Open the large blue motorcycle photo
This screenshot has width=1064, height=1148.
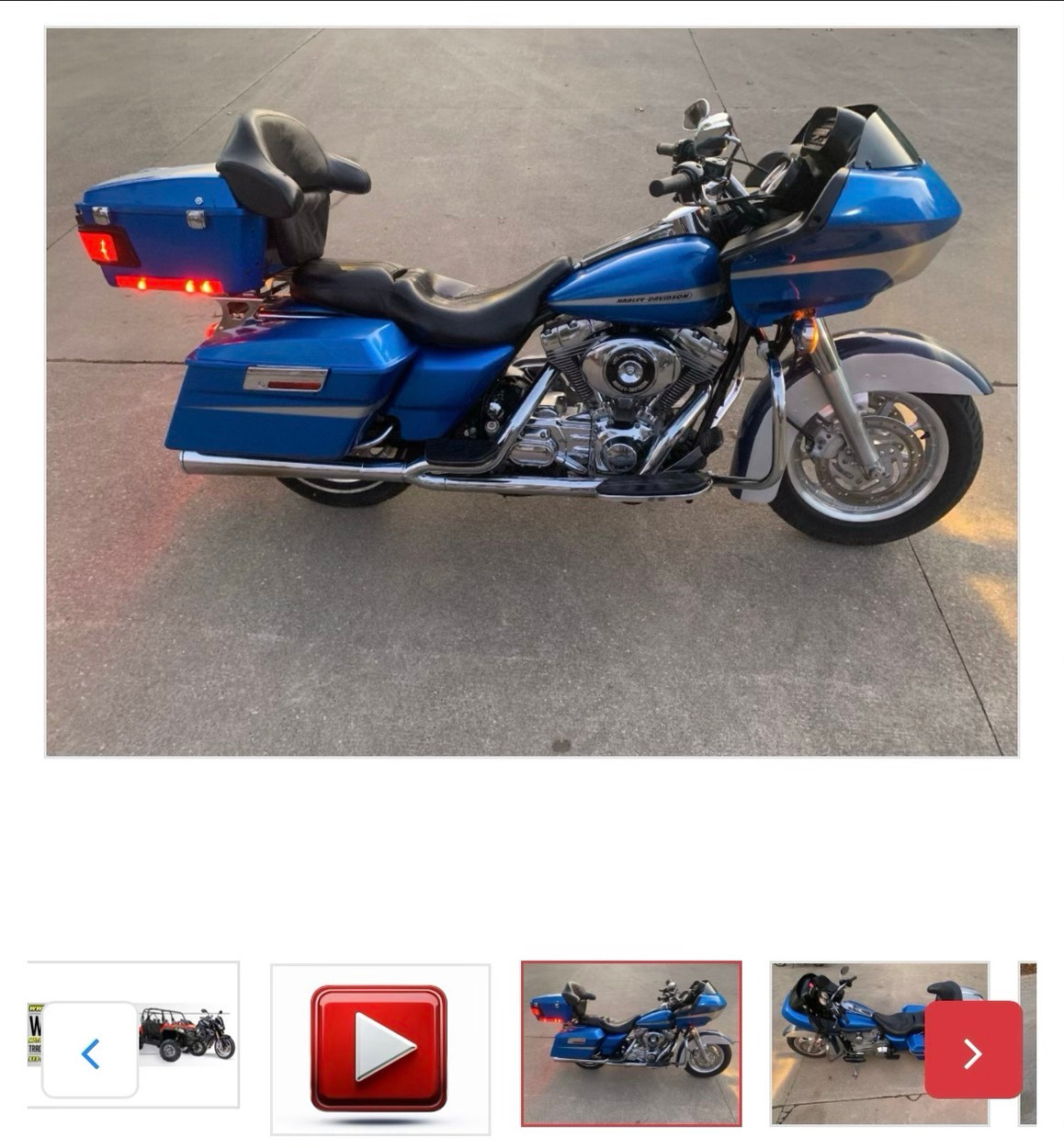pos(531,392)
